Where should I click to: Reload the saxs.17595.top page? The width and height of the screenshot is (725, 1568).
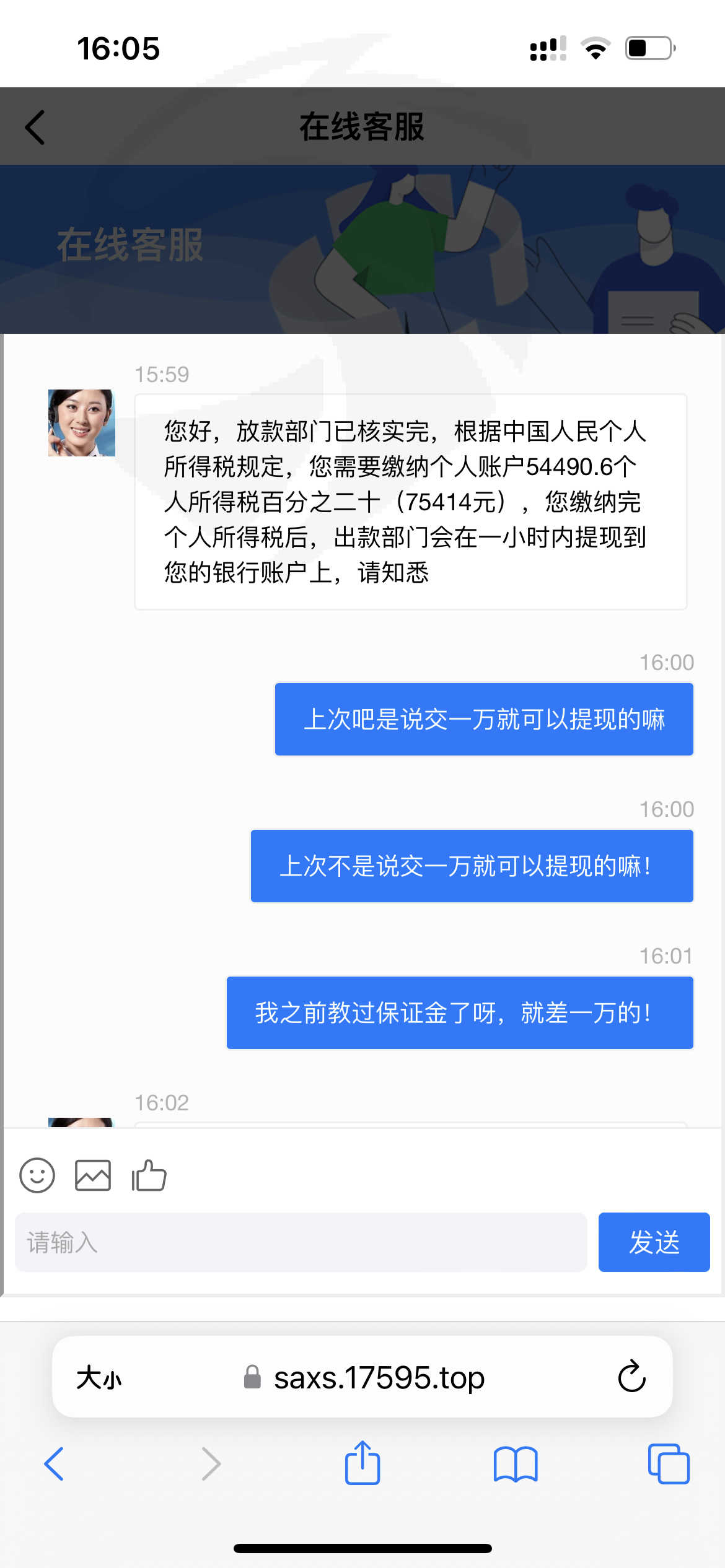(632, 1376)
